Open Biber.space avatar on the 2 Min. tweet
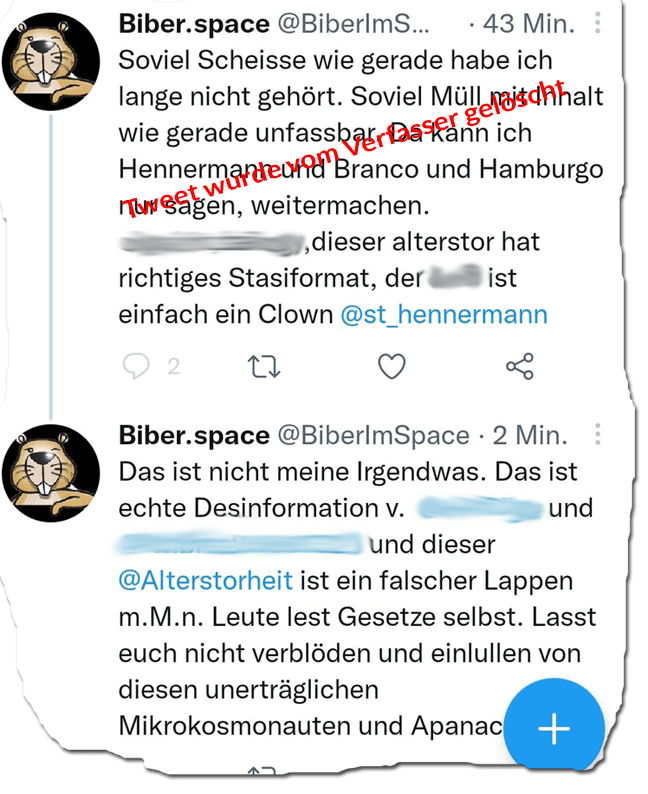Viewport: 648px width, 794px height. [x=53, y=474]
